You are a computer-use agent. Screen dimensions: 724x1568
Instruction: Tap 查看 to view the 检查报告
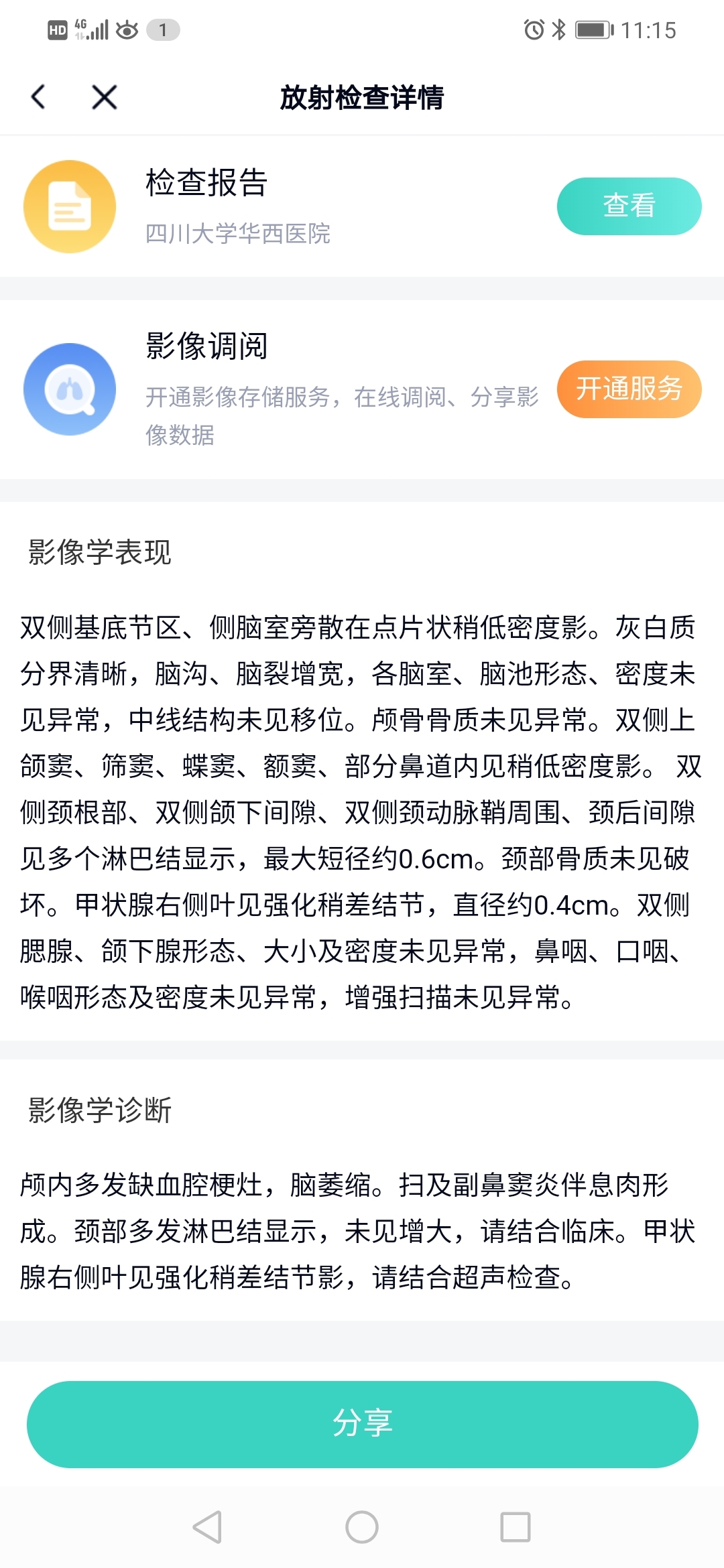point(629,206)
